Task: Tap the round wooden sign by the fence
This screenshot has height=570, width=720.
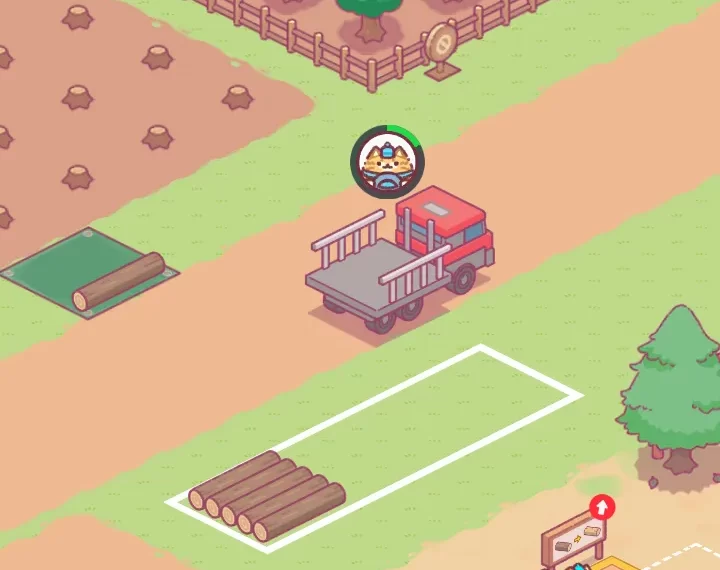Action: tap(439, 44)
